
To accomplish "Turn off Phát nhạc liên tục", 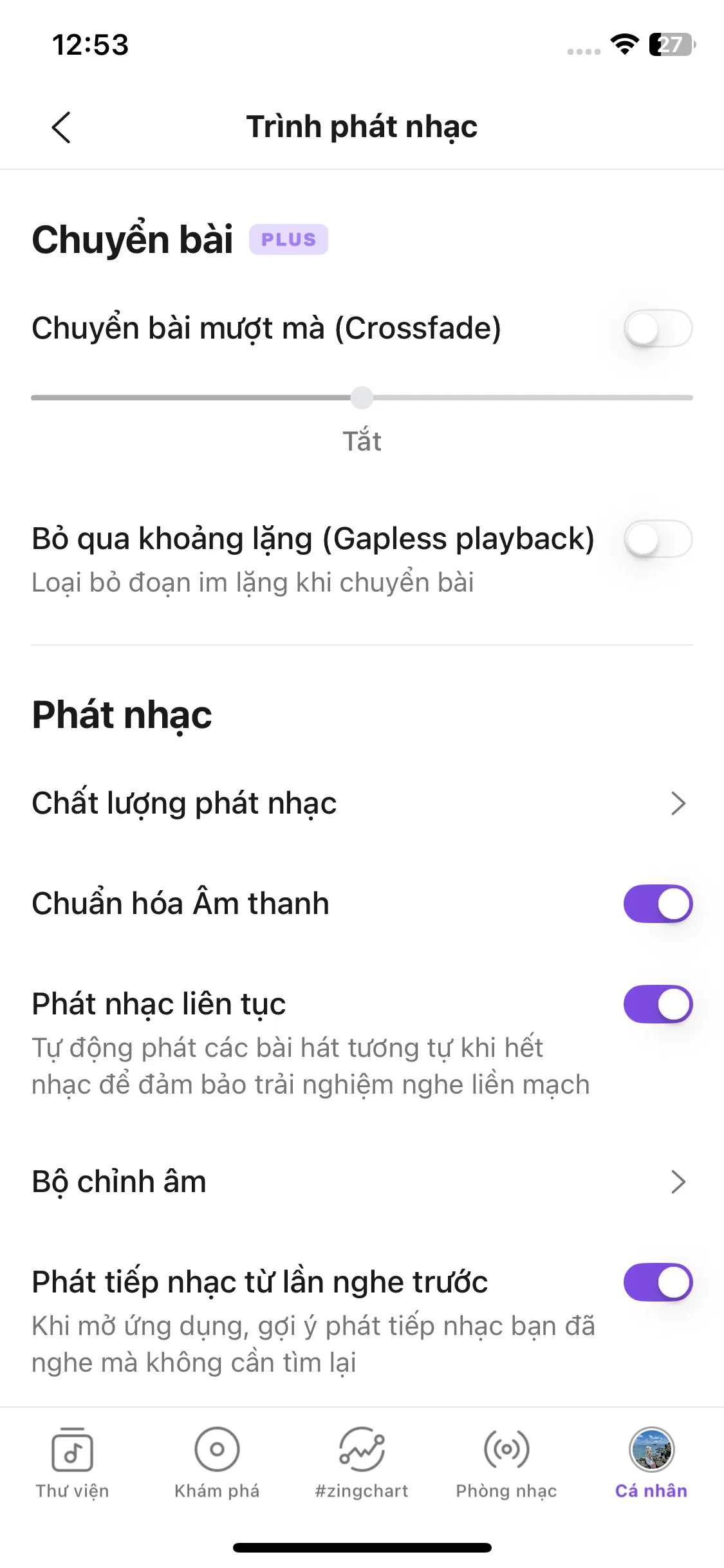I will [x=658, y=1003].
